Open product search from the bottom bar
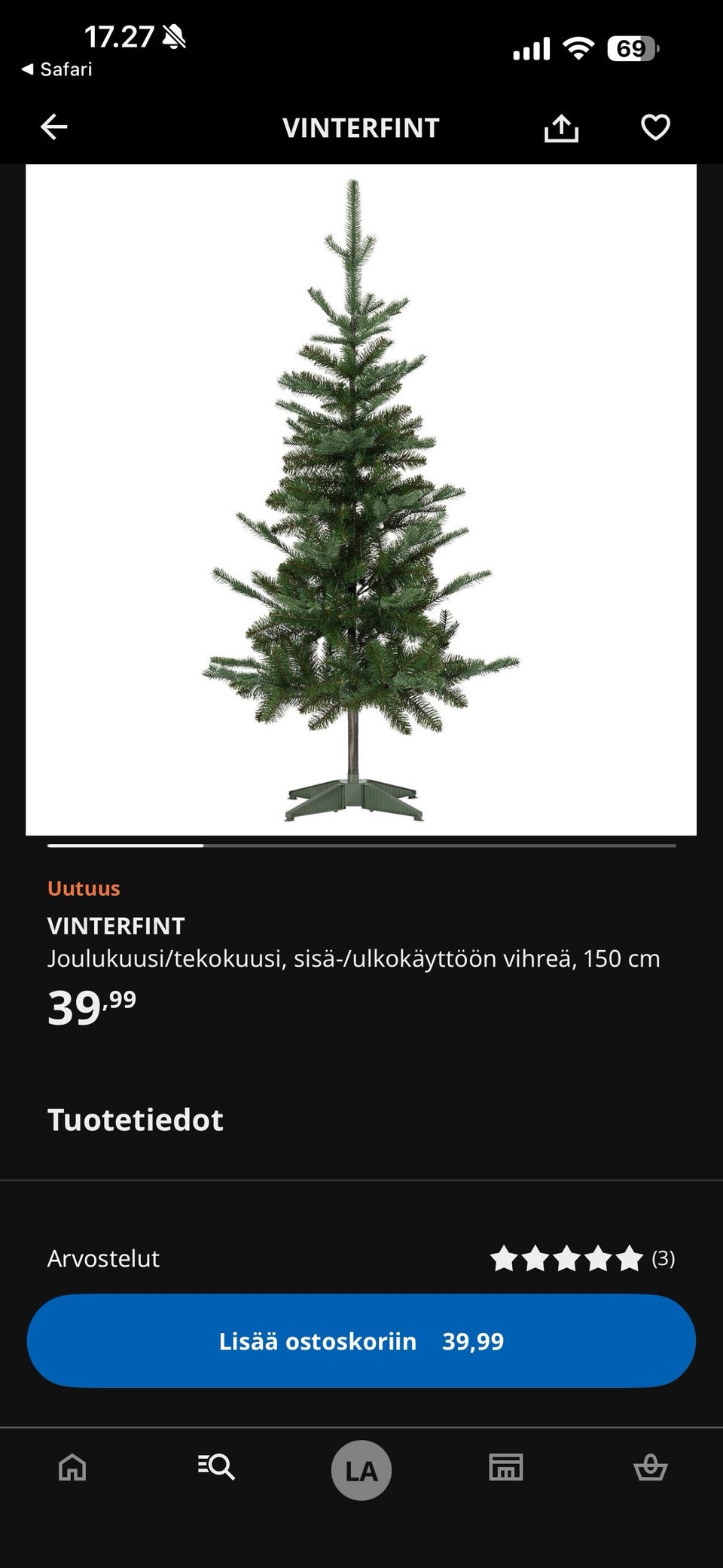The height and width of the screenshot is (1568, 723). tap(216, 1467)
